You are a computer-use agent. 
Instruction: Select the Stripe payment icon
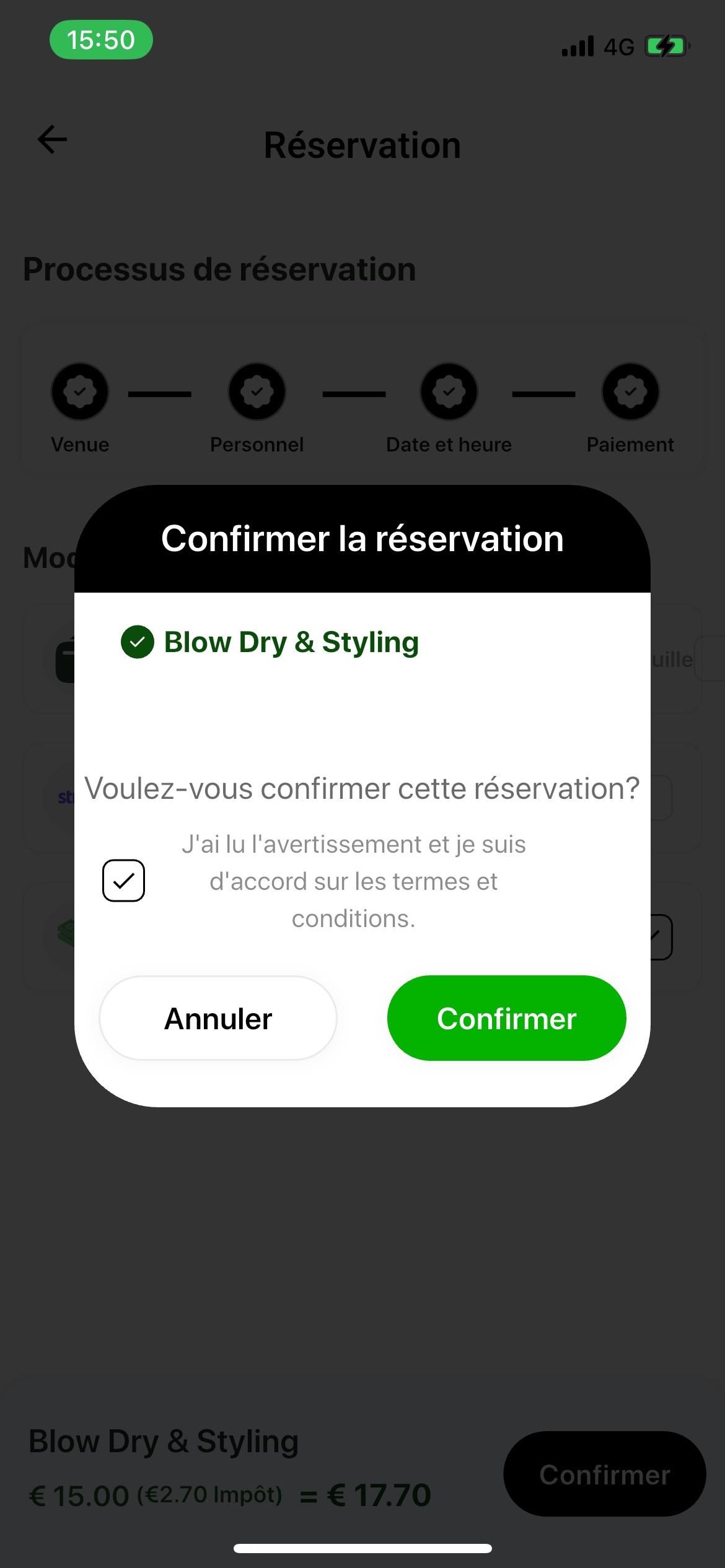tap(65, 798)
